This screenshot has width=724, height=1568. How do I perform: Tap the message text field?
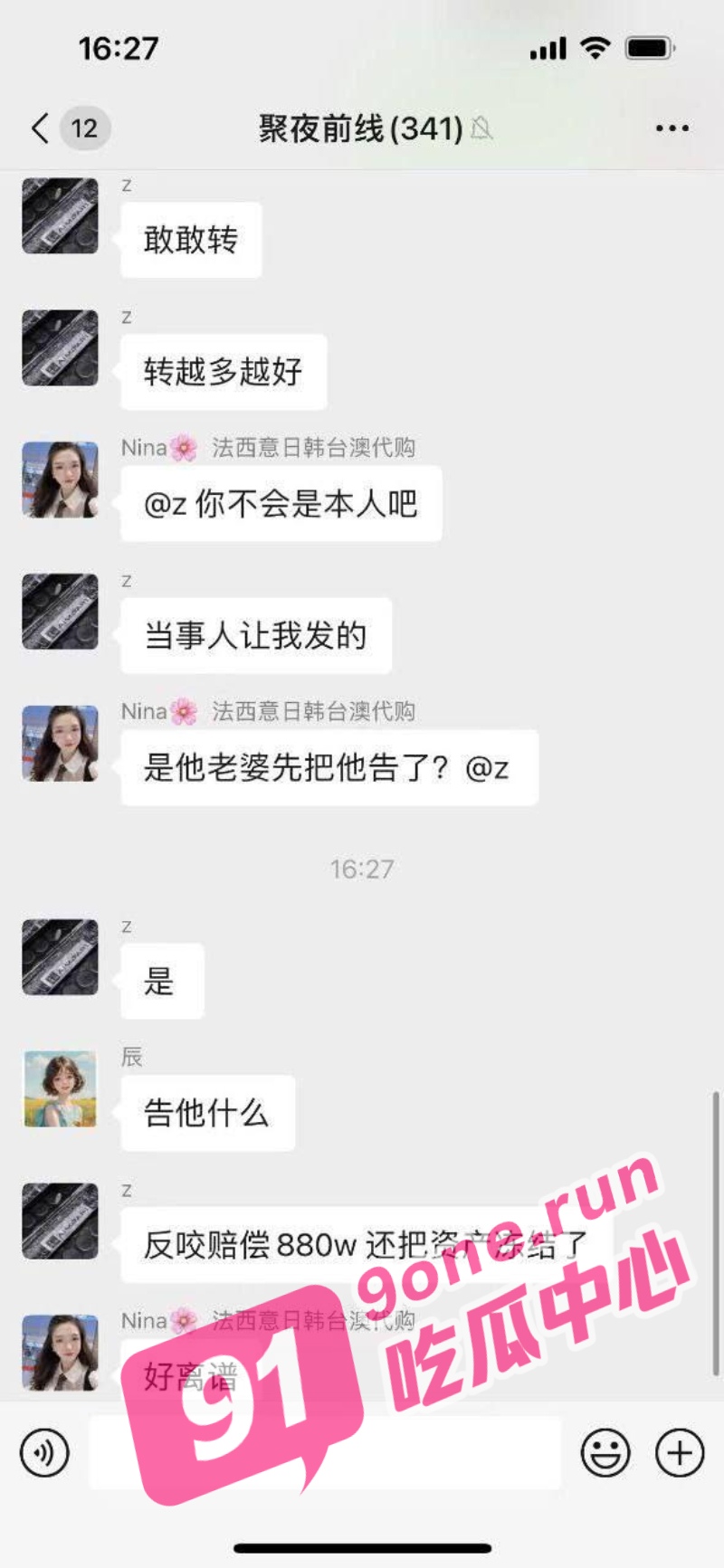pyautogui.click(x=325, y=1453)
